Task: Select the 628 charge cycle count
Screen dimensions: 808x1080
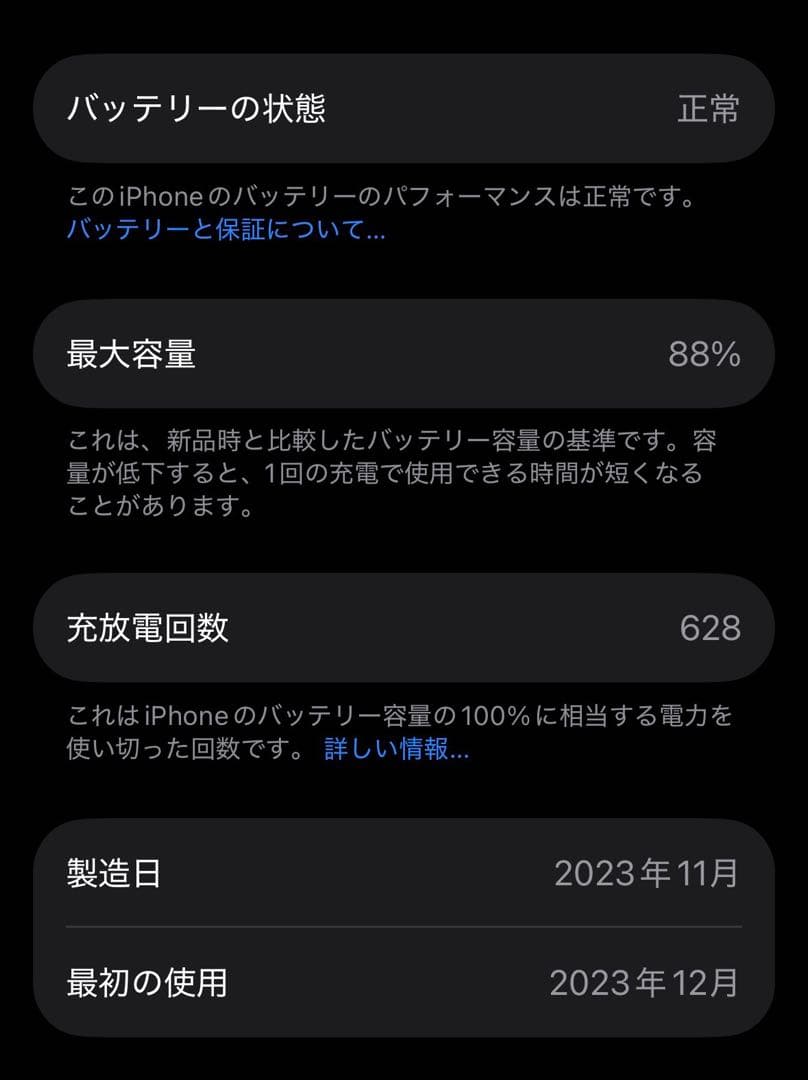Action: point(708,628)
